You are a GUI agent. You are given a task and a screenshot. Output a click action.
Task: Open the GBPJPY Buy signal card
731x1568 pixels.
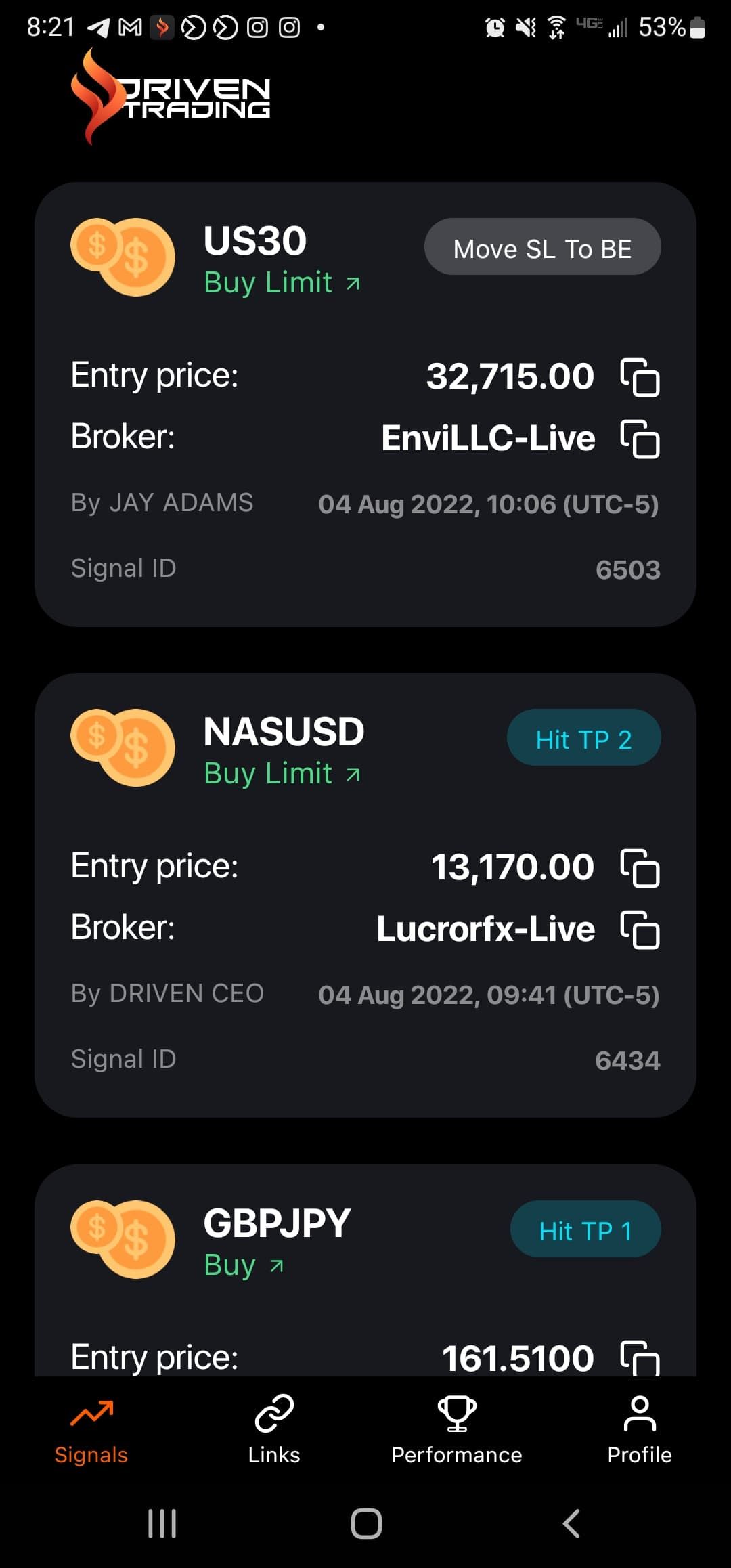point(365,1270)
